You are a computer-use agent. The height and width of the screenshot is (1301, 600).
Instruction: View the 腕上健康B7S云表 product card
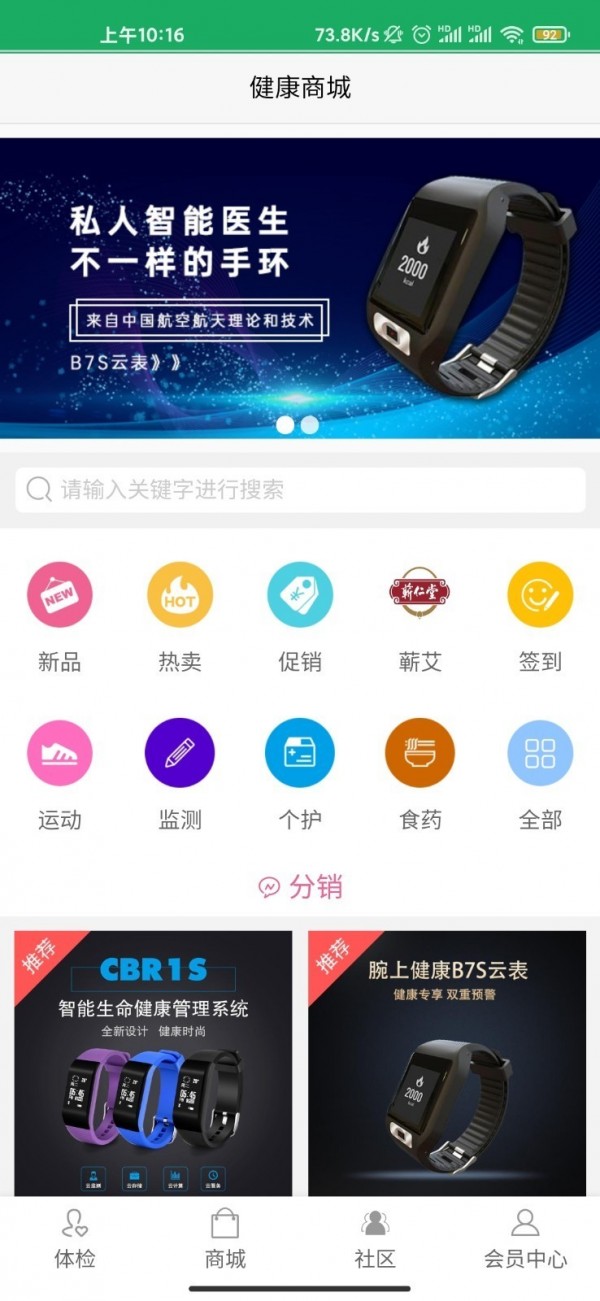447,1062
